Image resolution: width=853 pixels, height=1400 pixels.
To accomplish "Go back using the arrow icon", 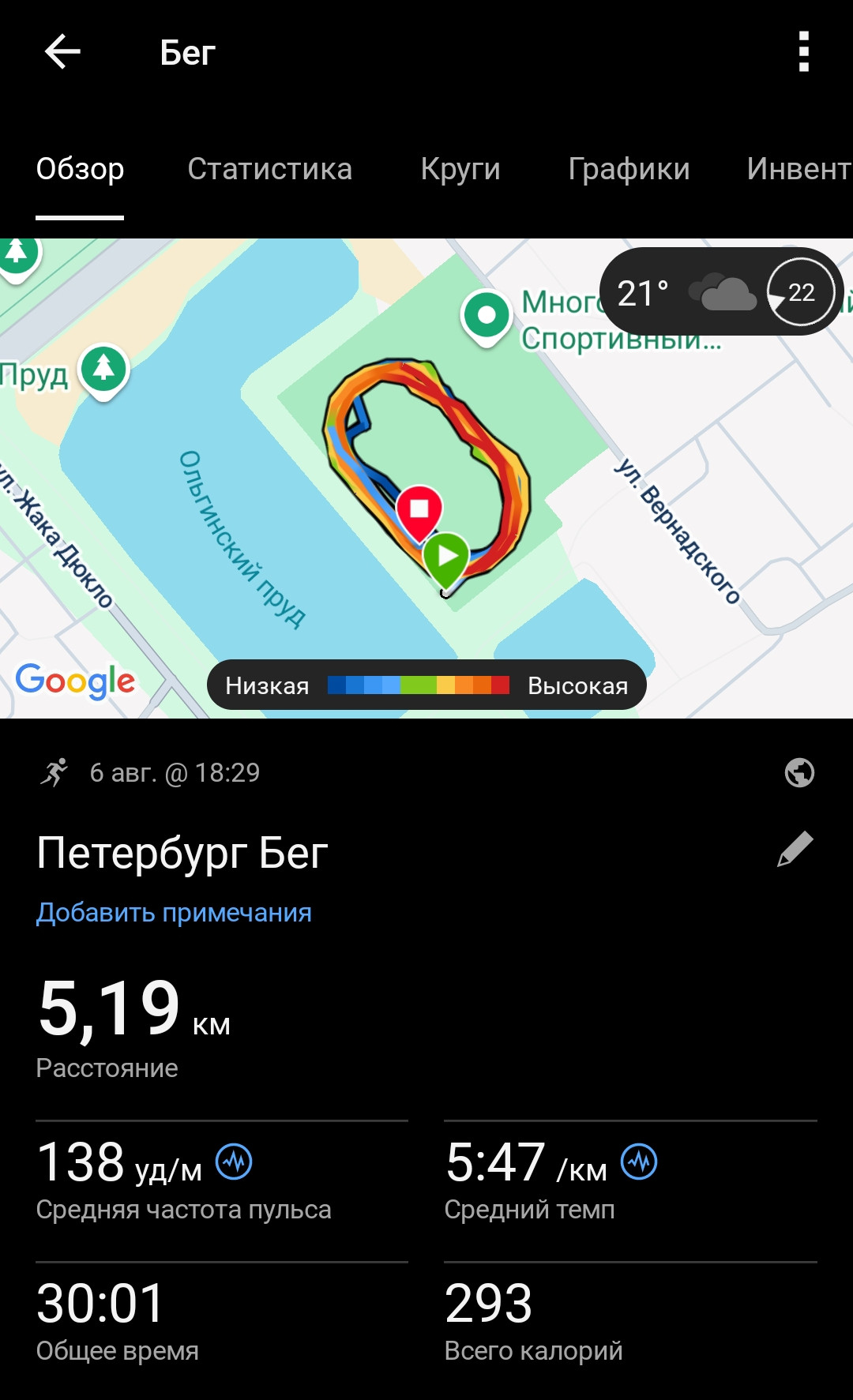I will pos(62,52).
